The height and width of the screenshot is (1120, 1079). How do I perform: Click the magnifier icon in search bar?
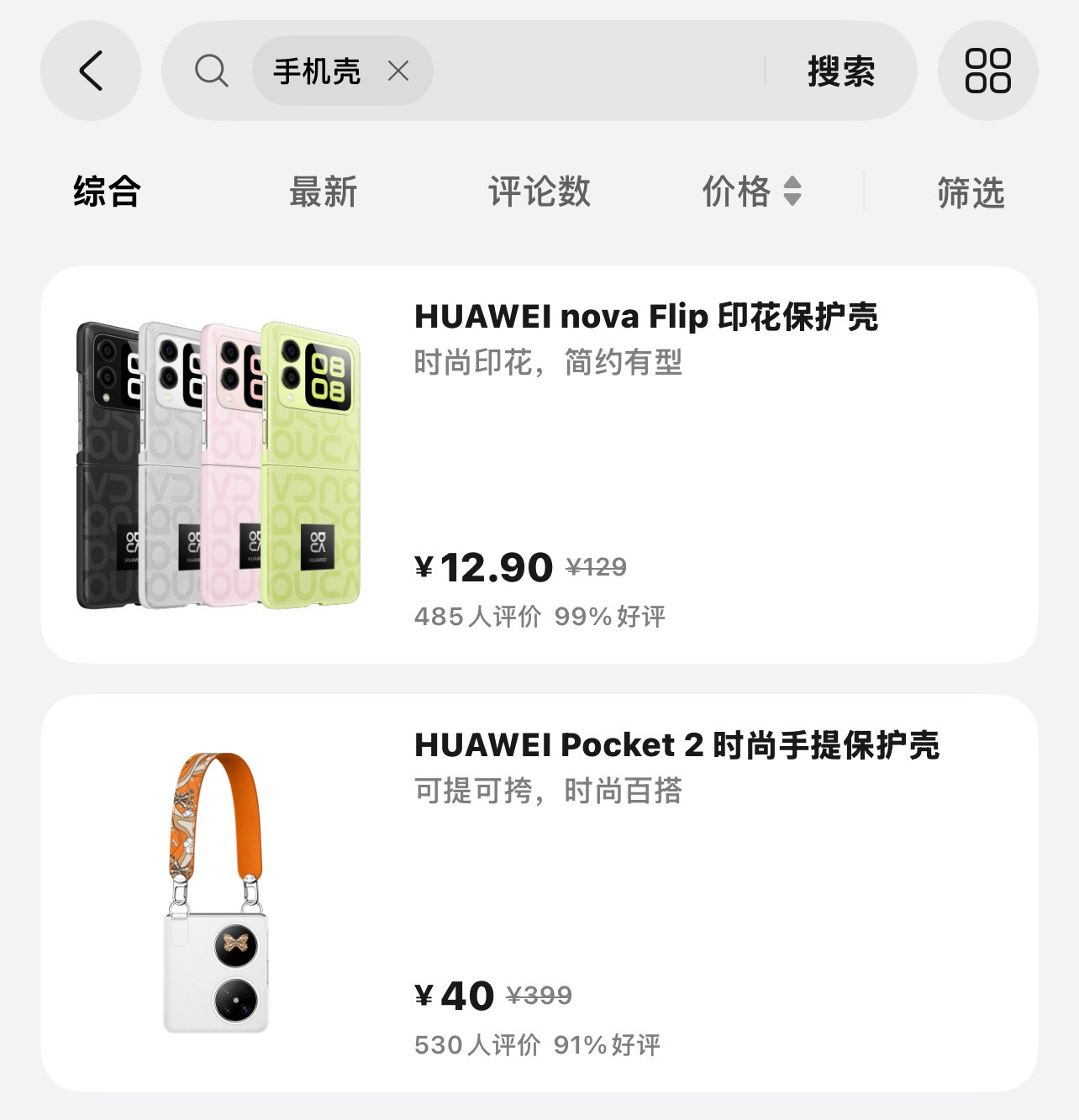point(212,71)
